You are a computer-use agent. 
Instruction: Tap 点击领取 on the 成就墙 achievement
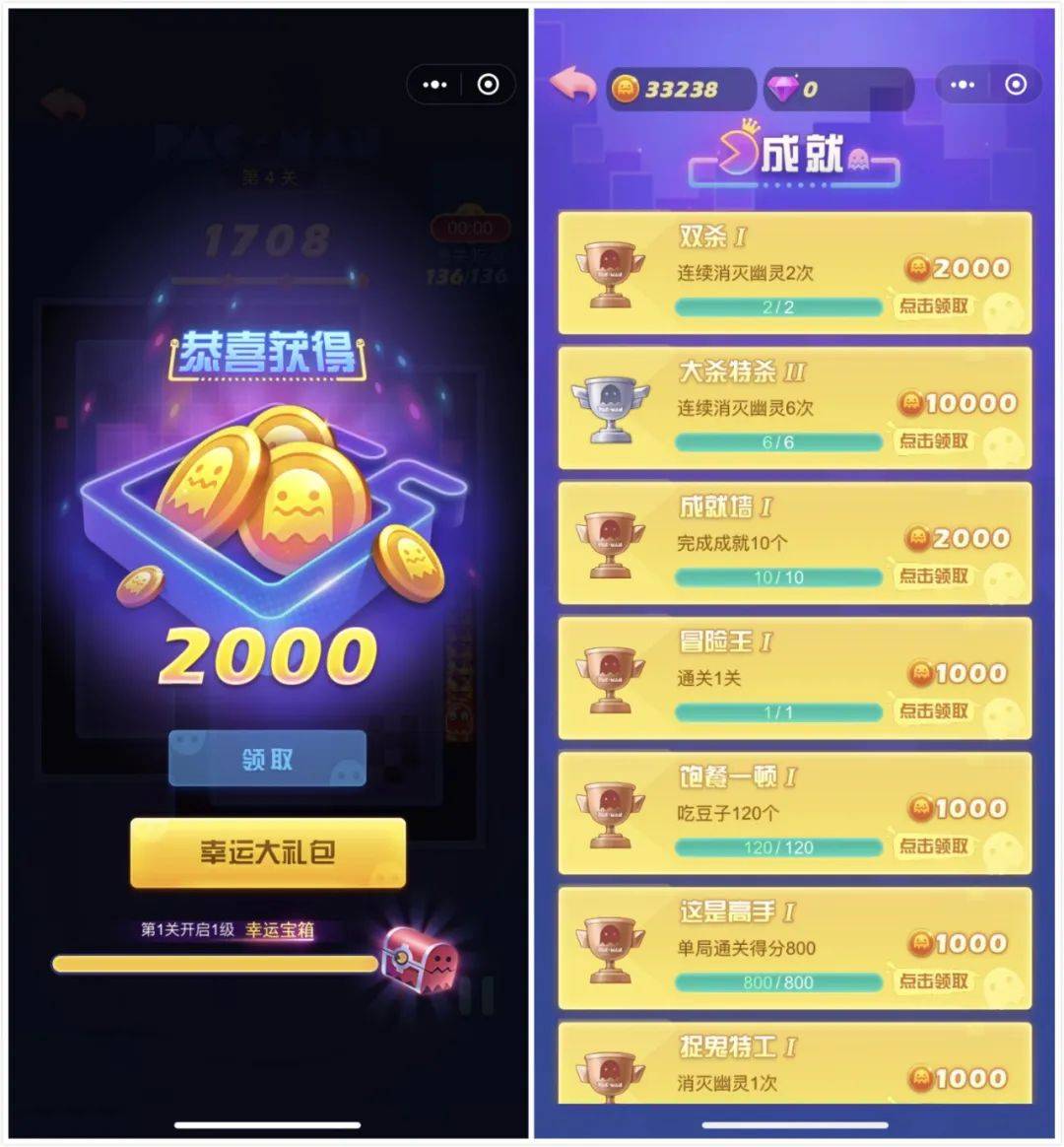click(935, 576)
